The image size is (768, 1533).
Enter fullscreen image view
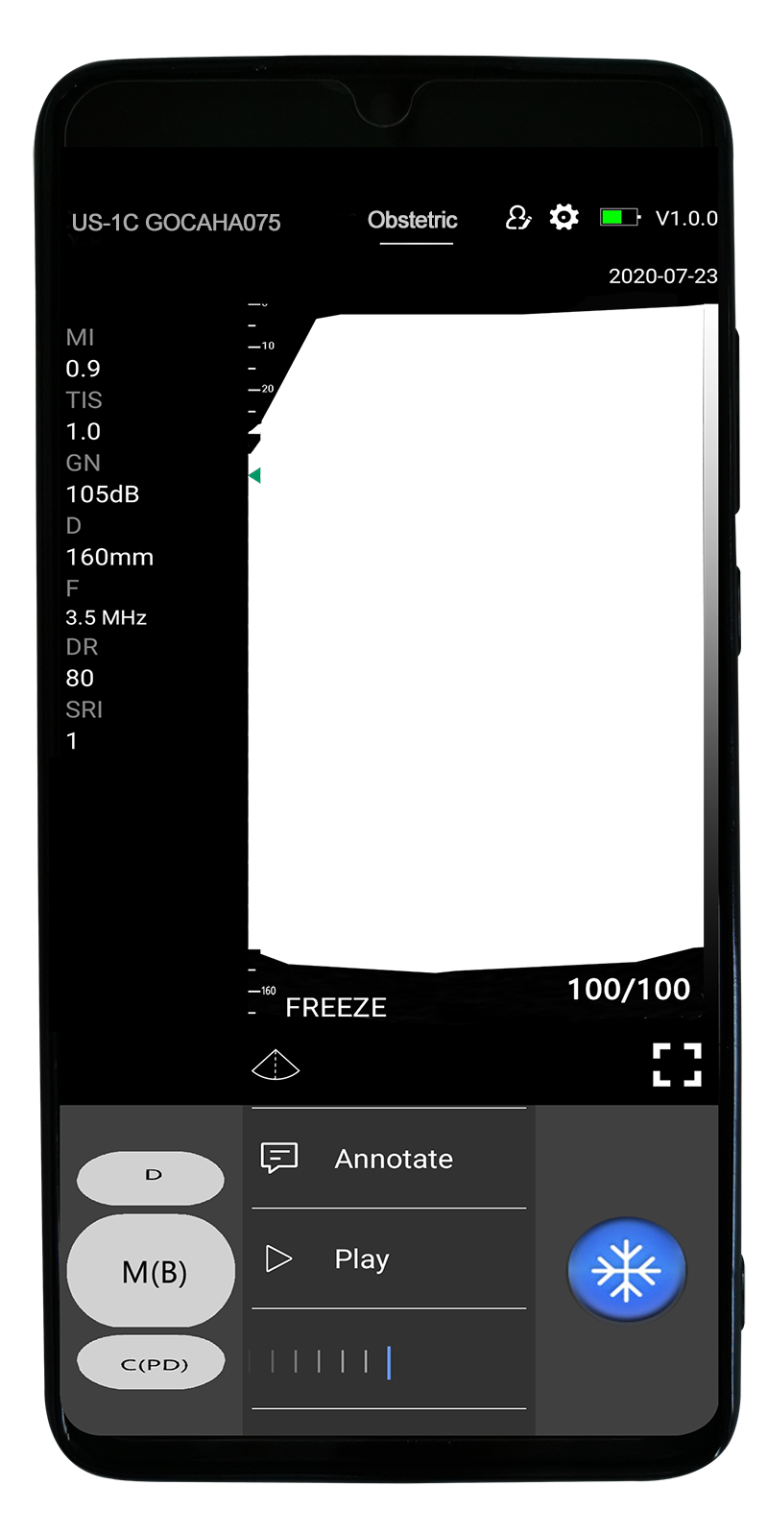[677, 1064]
